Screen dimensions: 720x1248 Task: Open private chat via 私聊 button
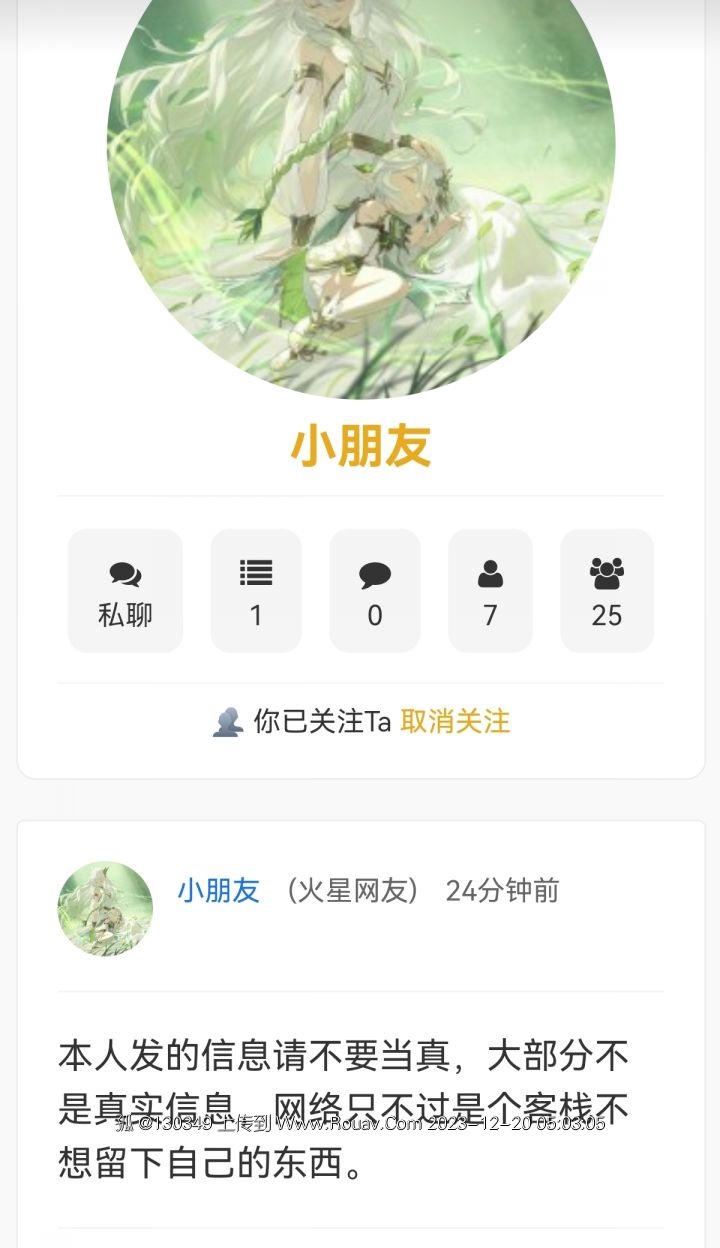125,591
